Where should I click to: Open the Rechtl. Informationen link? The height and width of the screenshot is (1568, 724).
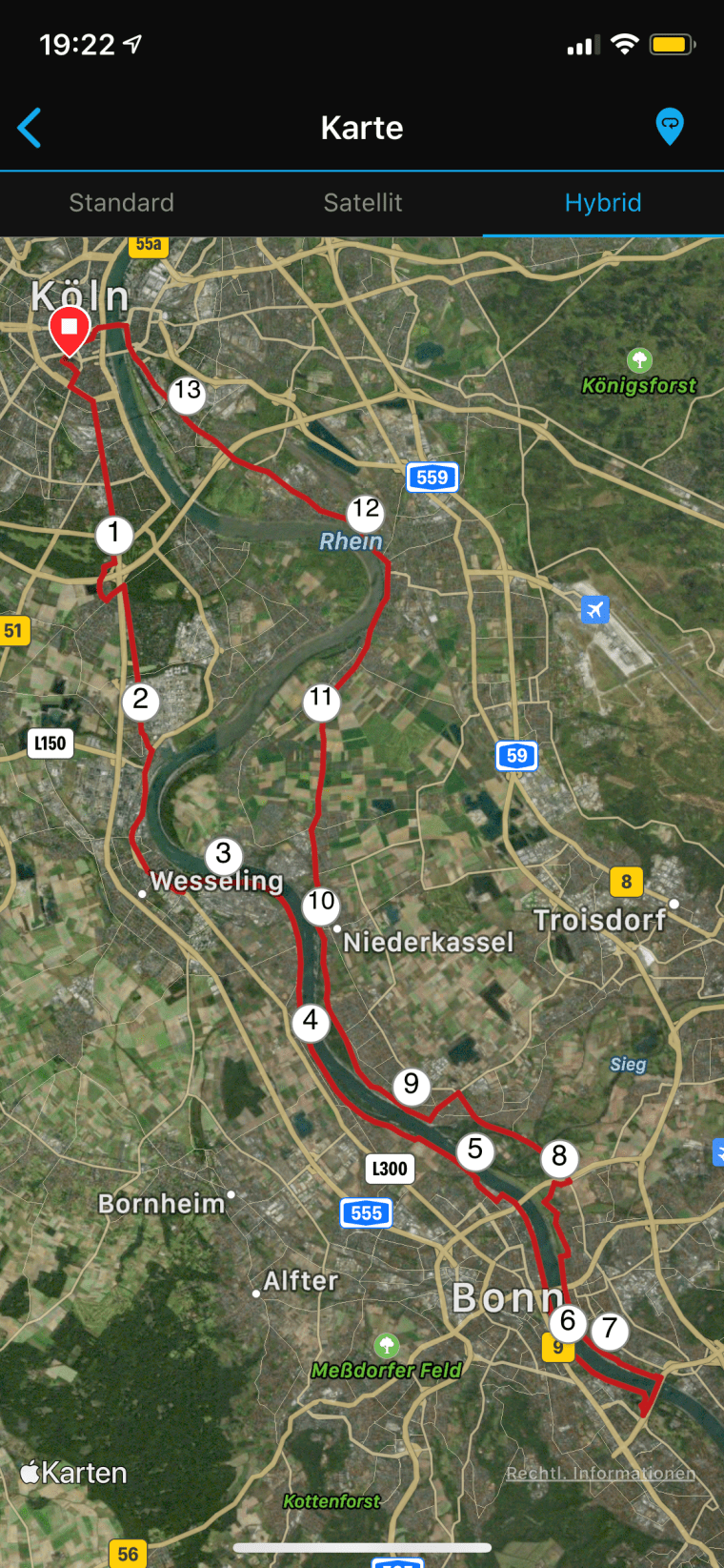point(600,1474)
